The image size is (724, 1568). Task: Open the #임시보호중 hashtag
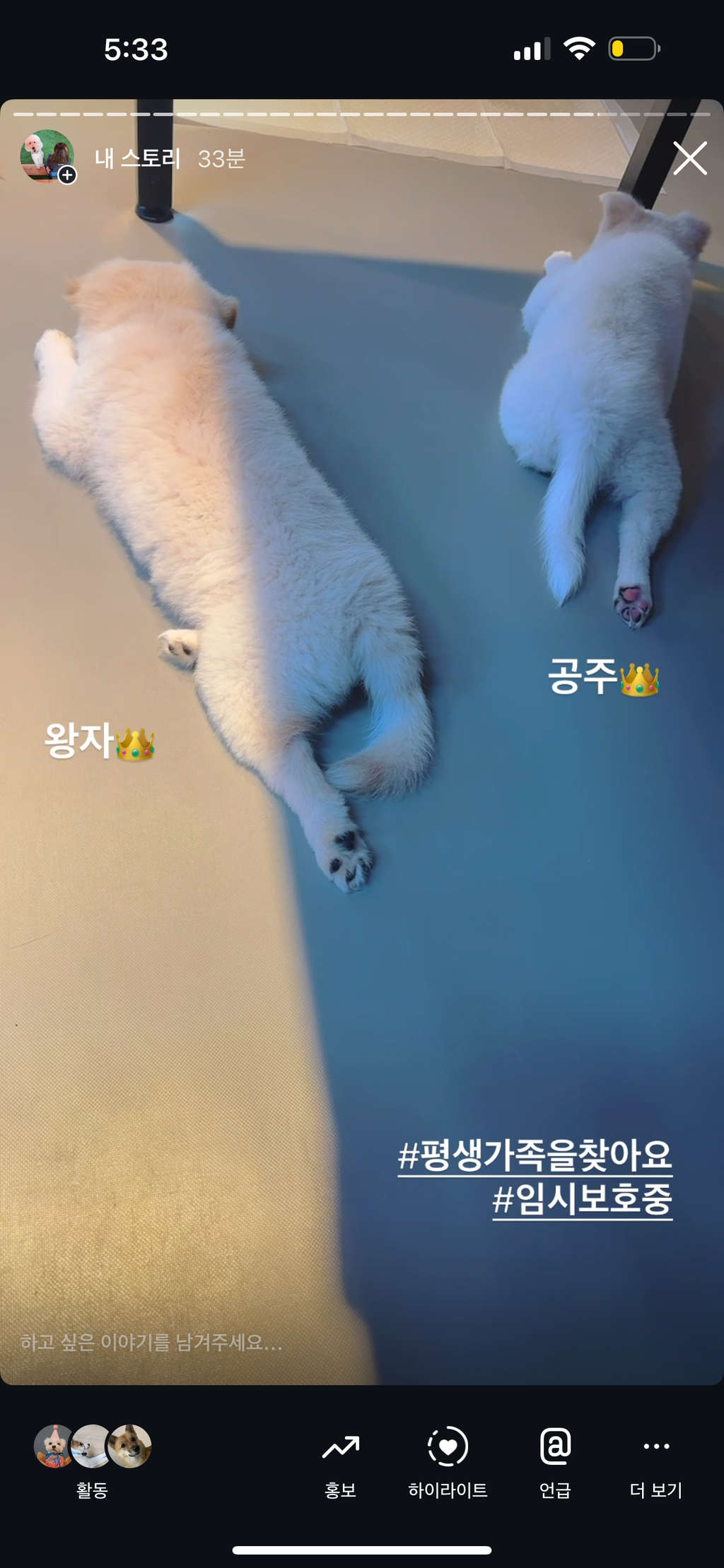click(582, 1199)
